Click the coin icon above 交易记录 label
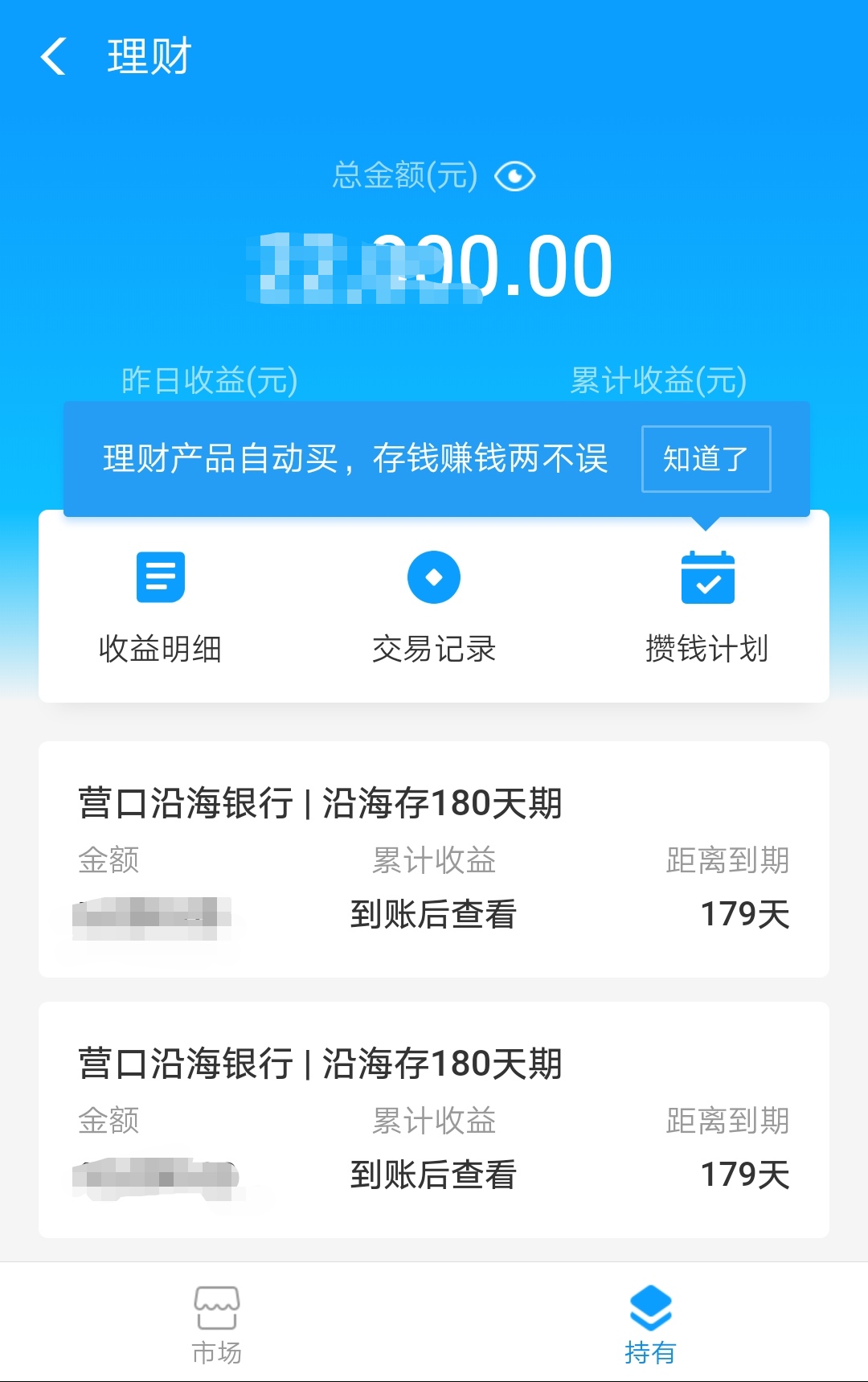Image resolution: width=868 pixels, height=1382 pixels. [433, 576]
